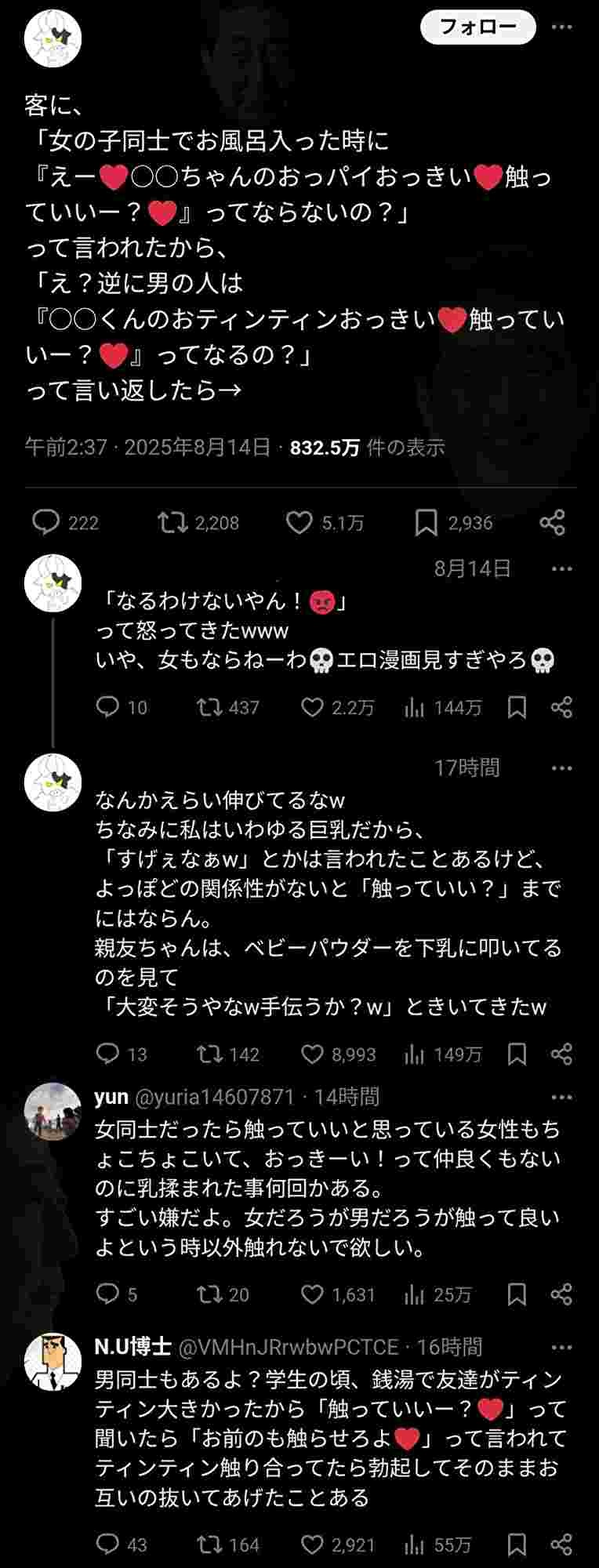Open overflow menu on N.U博士's reply
This screenshot has height=1568, width=599.
tap(561, 1348)
